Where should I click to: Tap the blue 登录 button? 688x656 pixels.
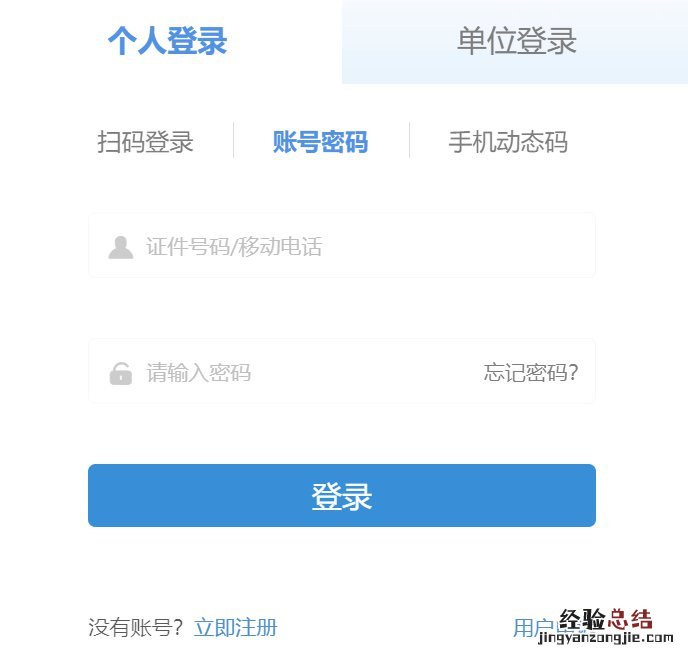(x=342, y=496)
